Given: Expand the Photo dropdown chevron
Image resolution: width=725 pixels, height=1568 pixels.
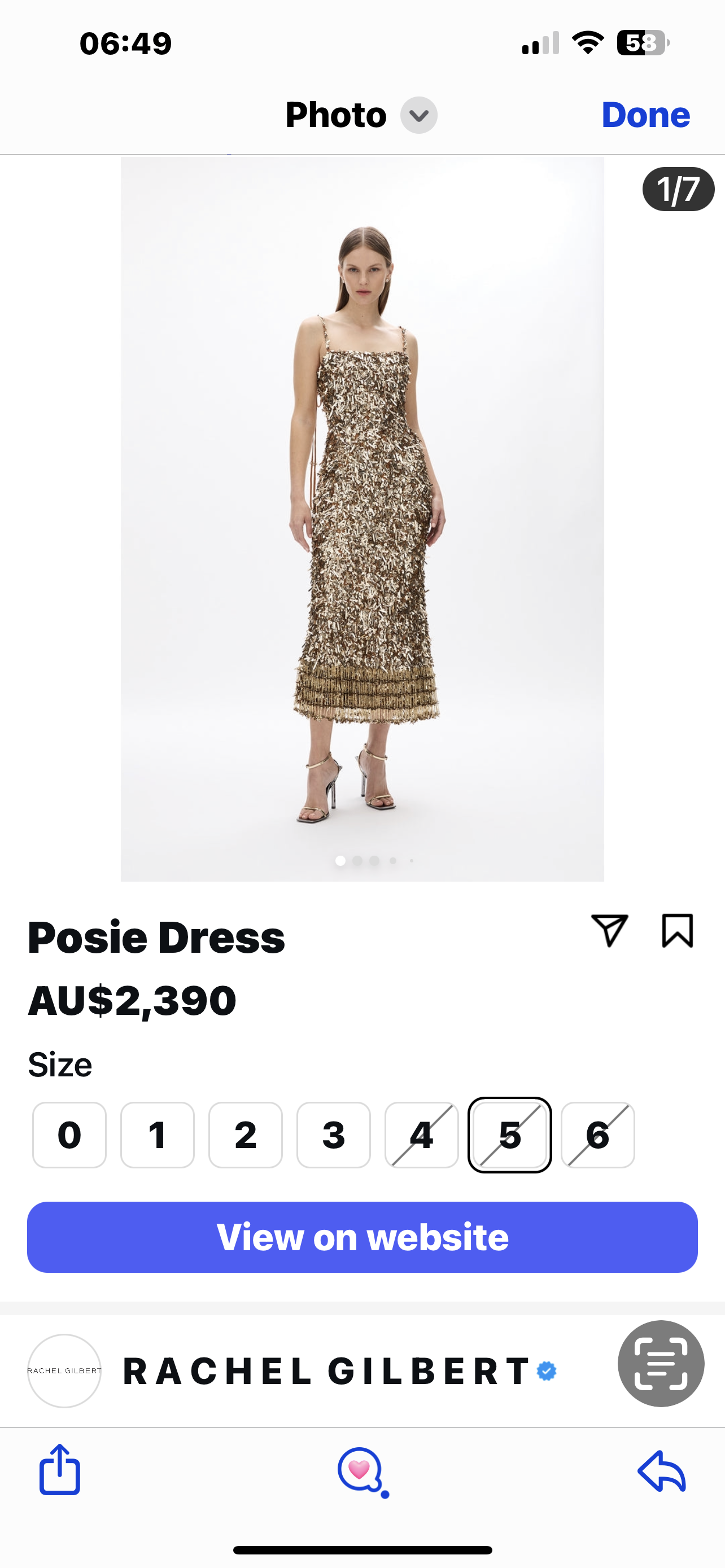Looking at the screenshot, I should click(x=419, y=115).
